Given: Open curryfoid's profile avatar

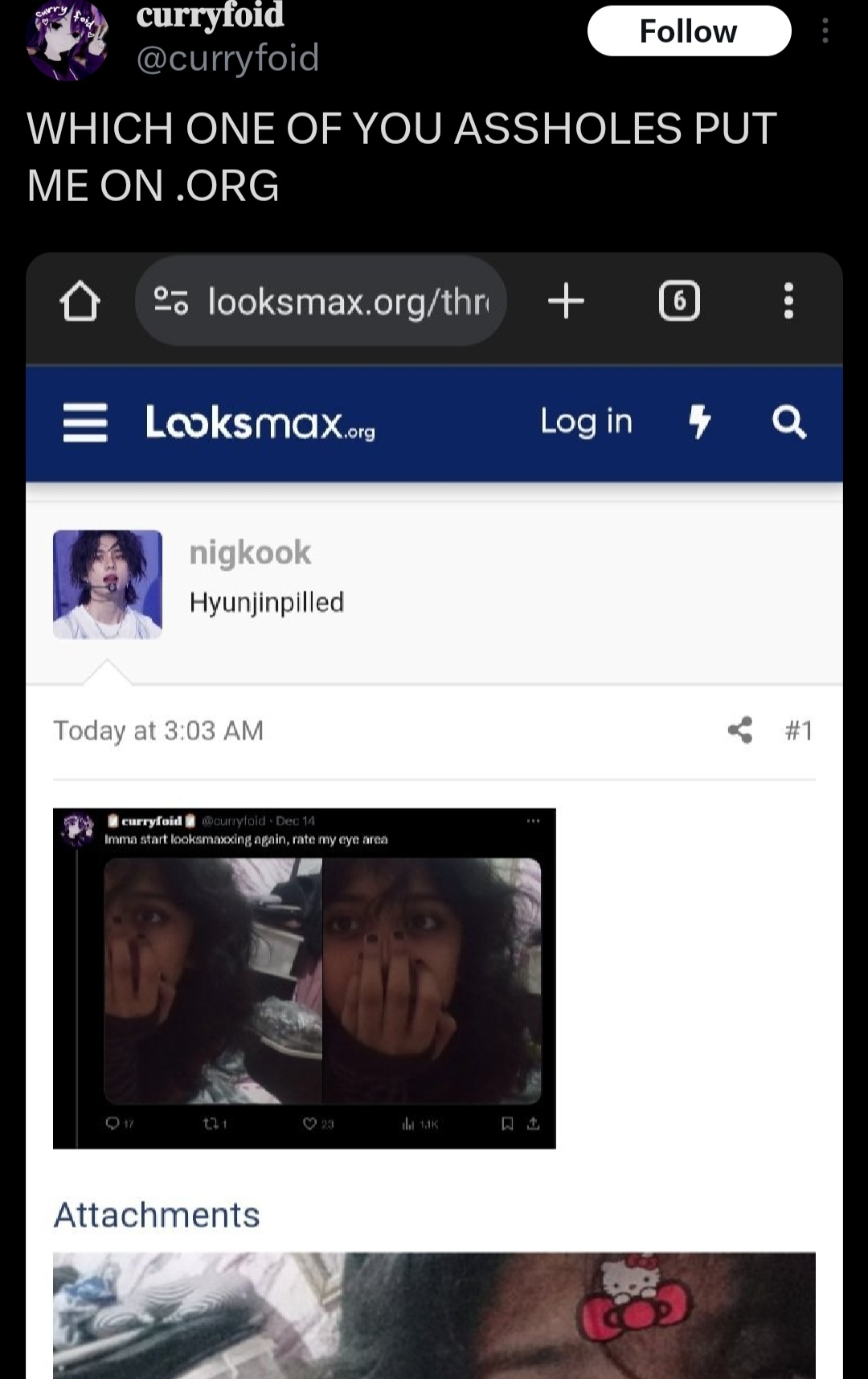Looking at the screenshot, I should click(x=68, y=39).
